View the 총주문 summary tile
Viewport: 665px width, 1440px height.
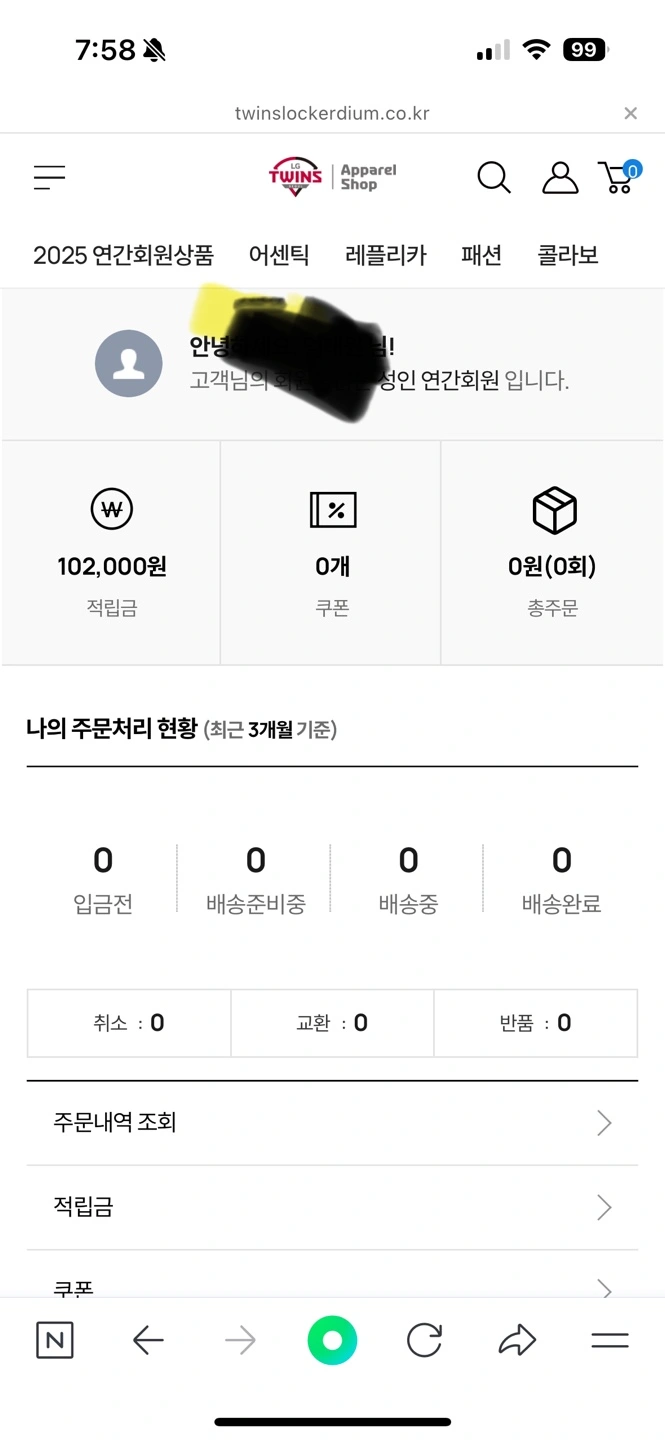pyautogui.click(x=552, y=552)
